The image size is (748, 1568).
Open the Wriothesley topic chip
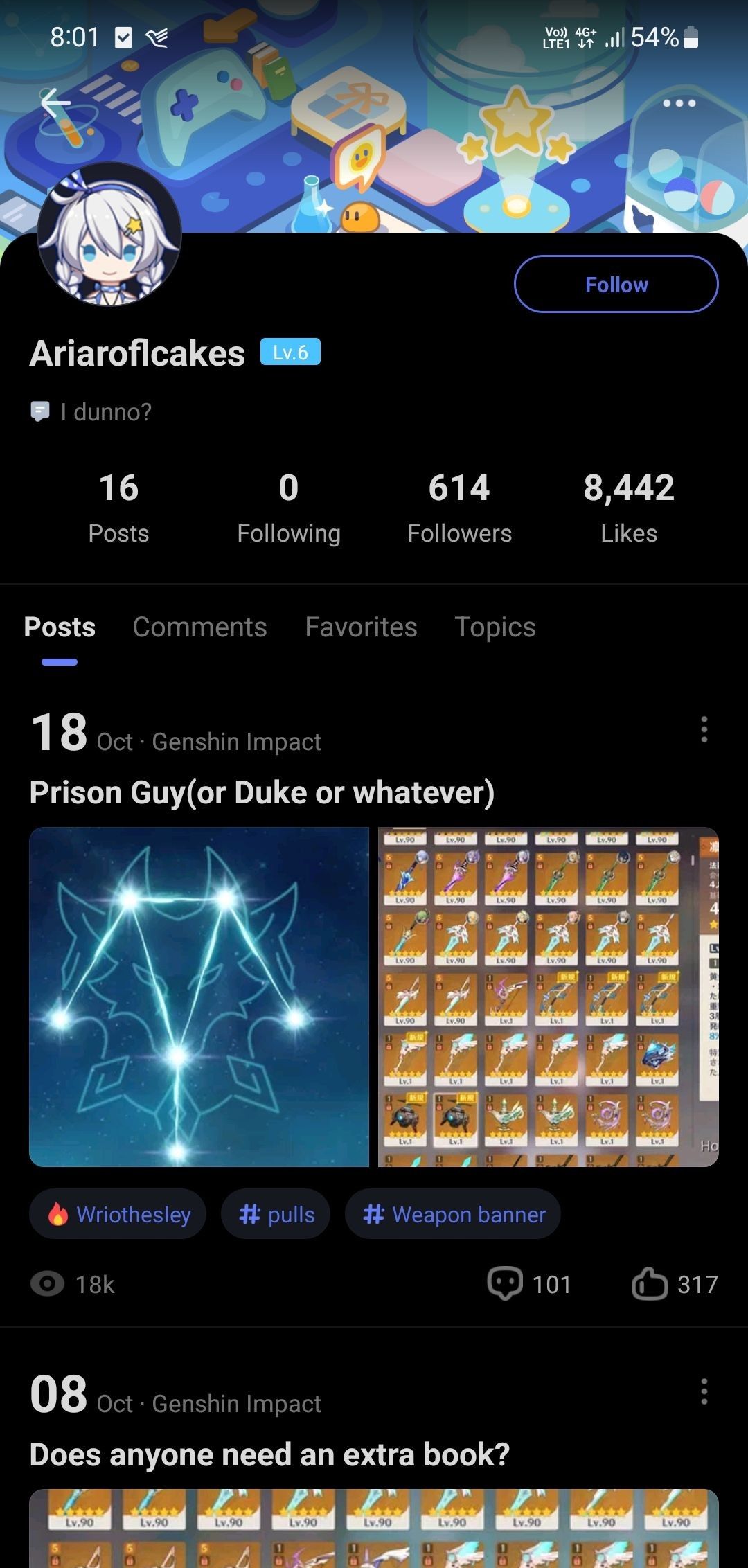[x=118, y=1214]
